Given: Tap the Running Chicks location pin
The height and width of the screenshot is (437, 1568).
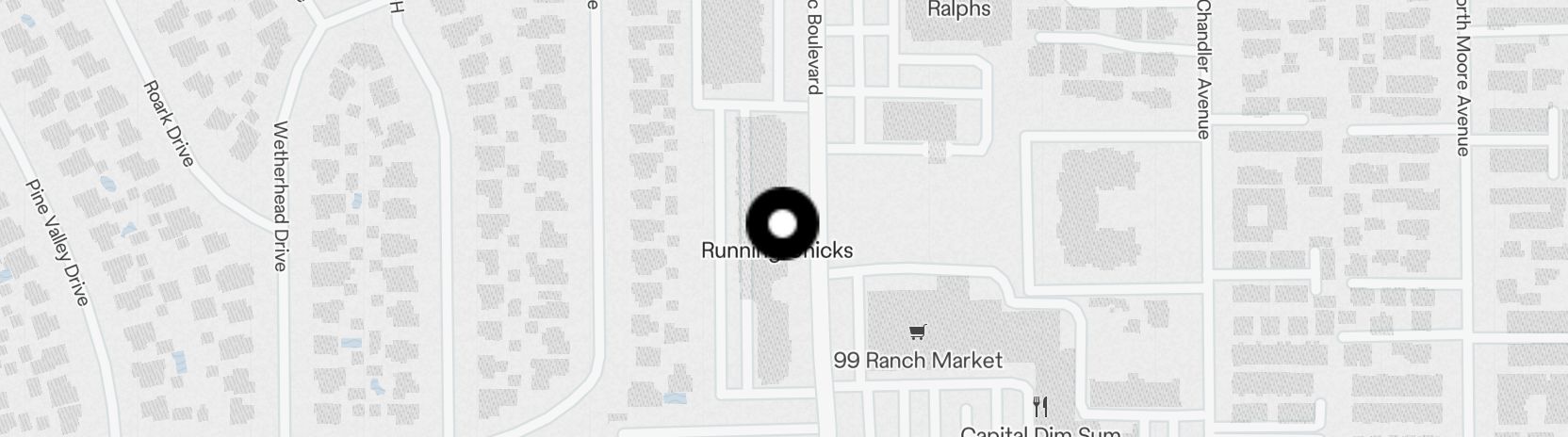Looking at the screenshot, I should 782,224.
